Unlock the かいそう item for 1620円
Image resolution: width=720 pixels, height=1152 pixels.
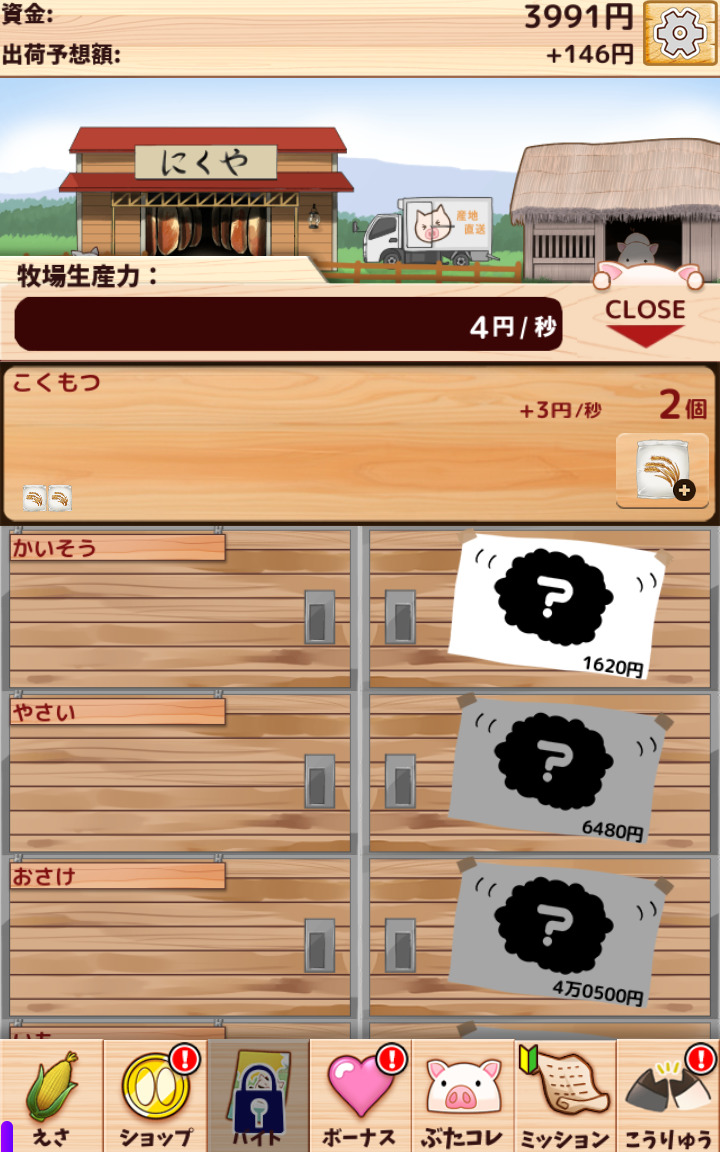[x=556, y=606]
